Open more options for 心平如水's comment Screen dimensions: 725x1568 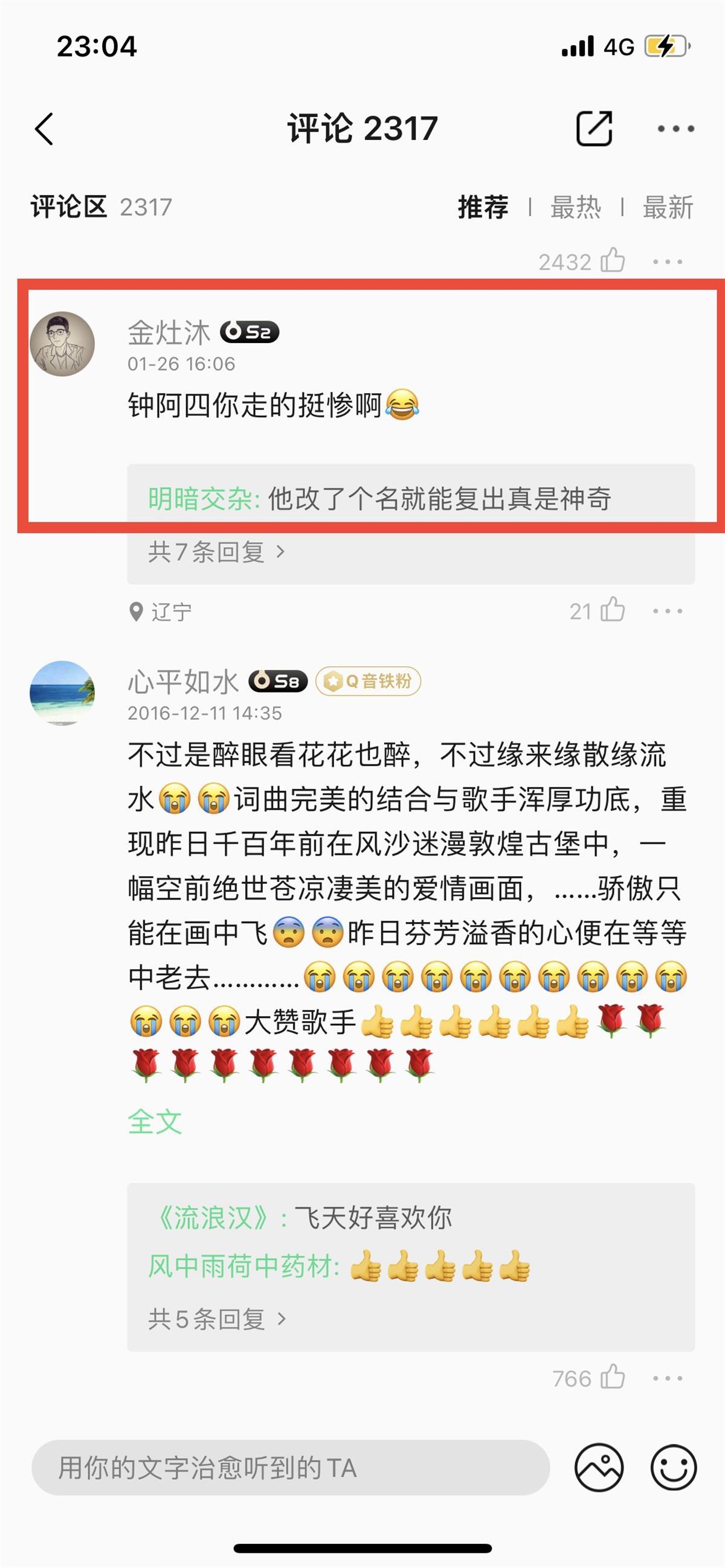pyautogui.click(x=667, y=1378)
